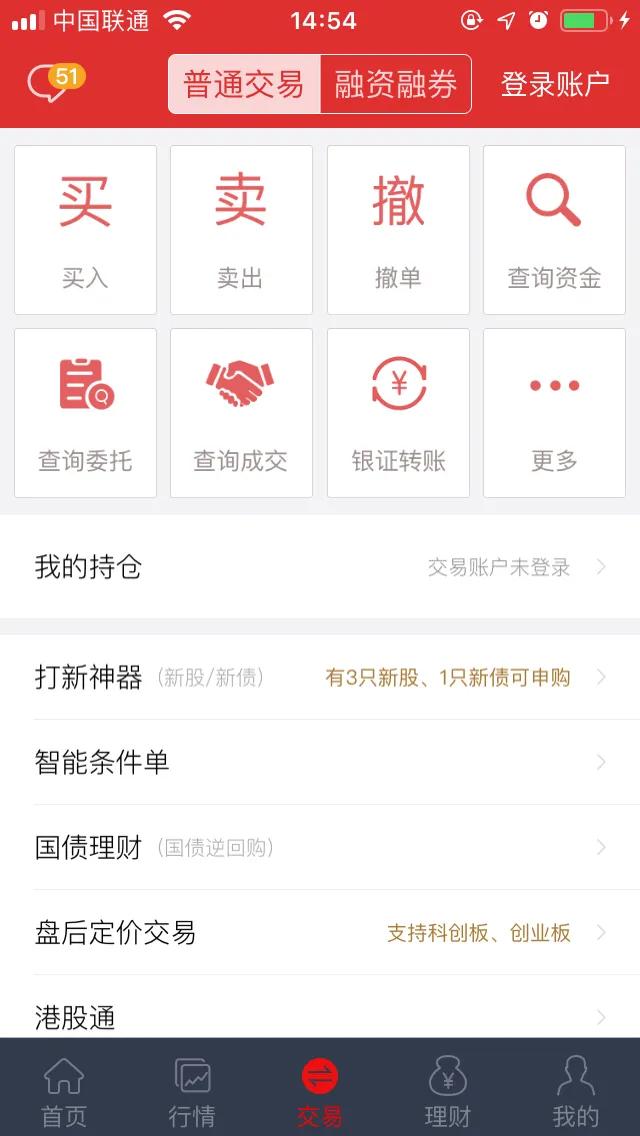Open the messages icon with 51 badge
Image resolution: width=640 pixels, height=1136 pixels.
tap(56, 82)
